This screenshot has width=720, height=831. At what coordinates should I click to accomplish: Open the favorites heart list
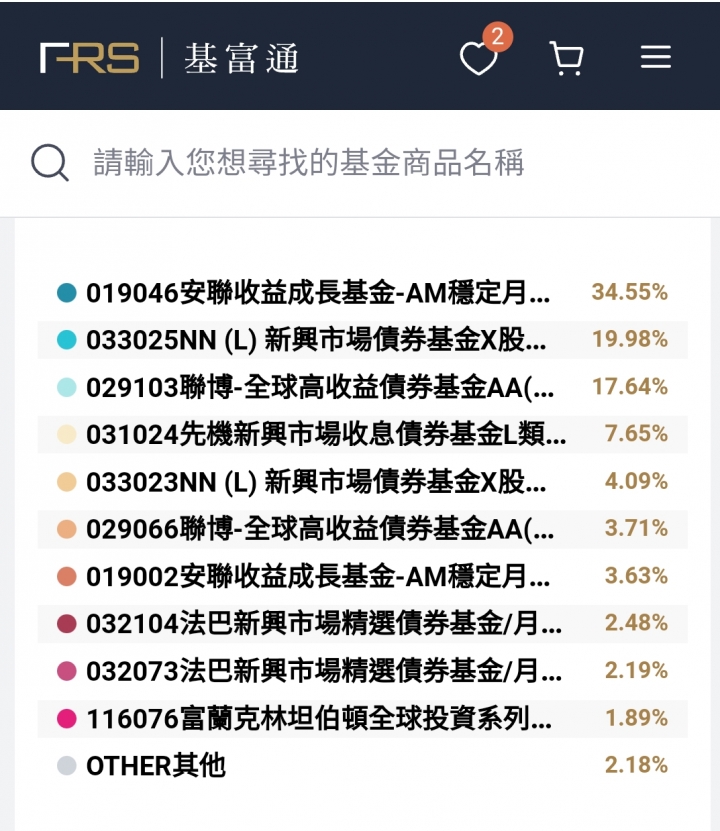point(478,58)
